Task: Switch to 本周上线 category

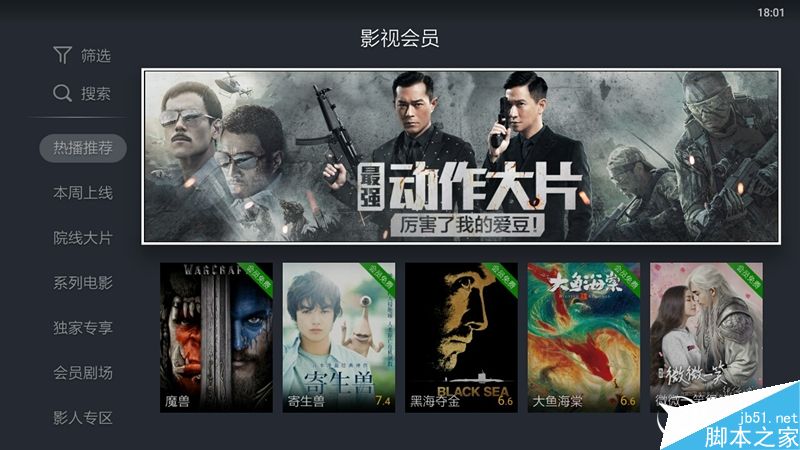Action: coord(83,193)
